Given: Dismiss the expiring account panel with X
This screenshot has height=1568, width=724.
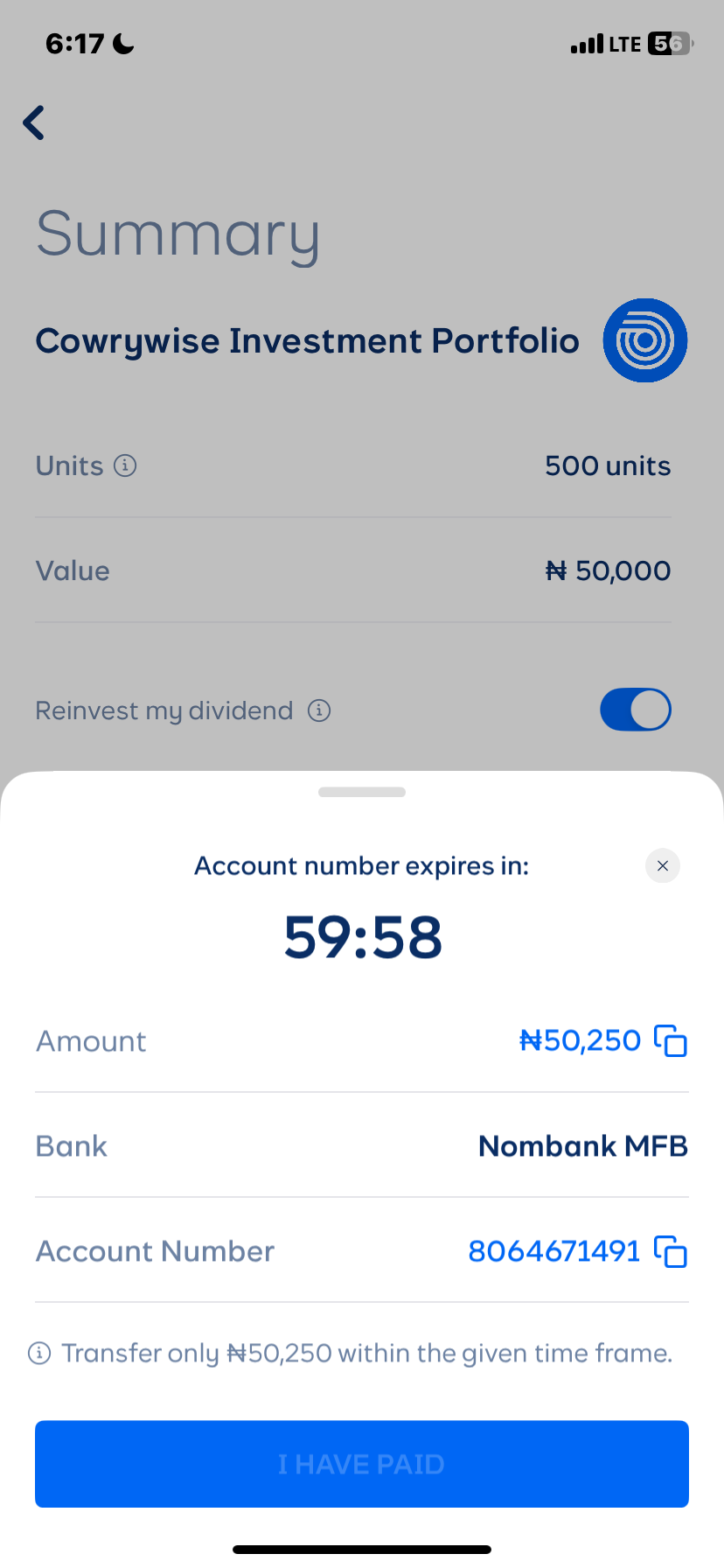Looking at the screenshot, I should click(x=662, y=865).
